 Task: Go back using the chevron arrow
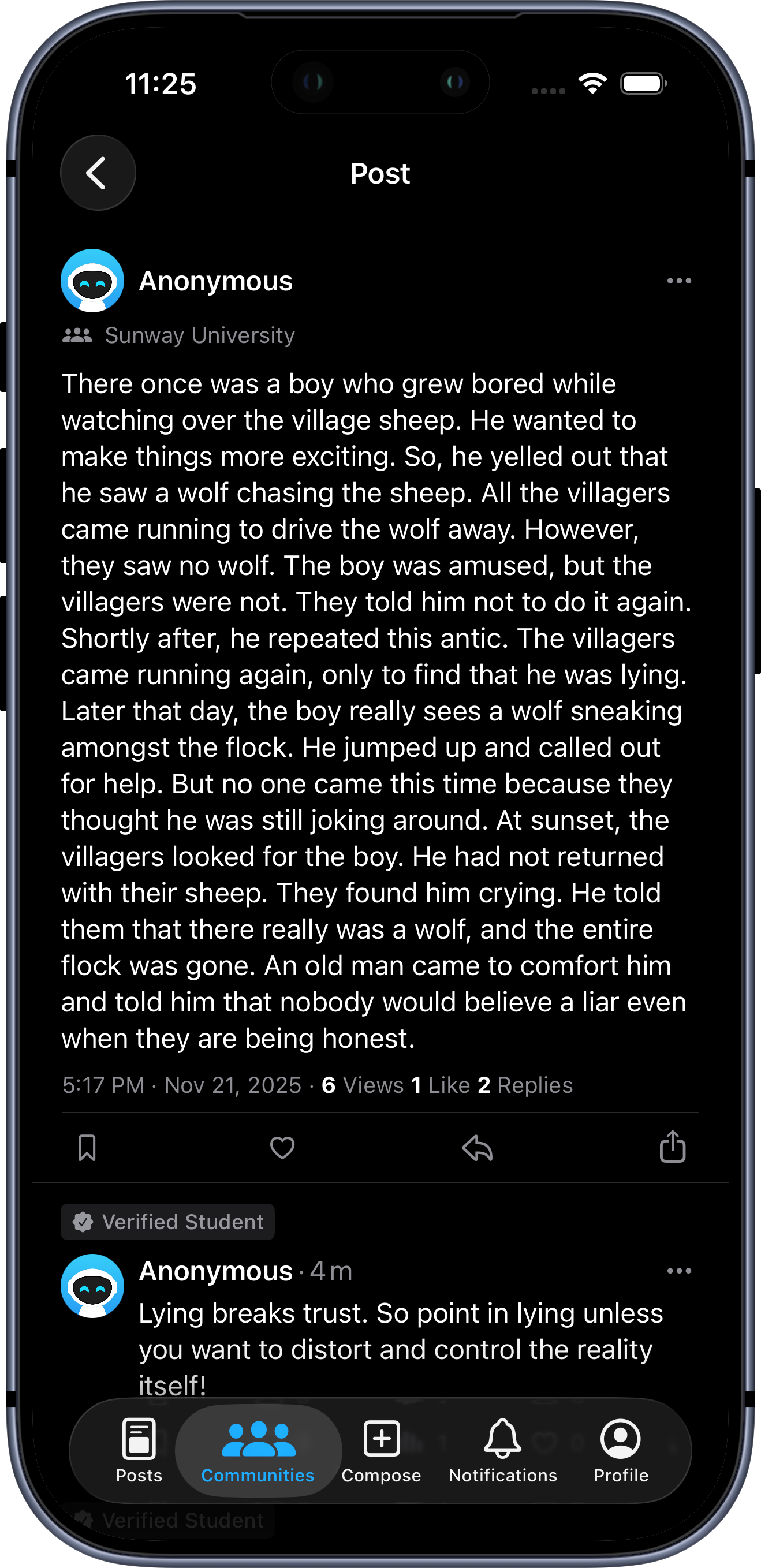[x=98, y=172]
